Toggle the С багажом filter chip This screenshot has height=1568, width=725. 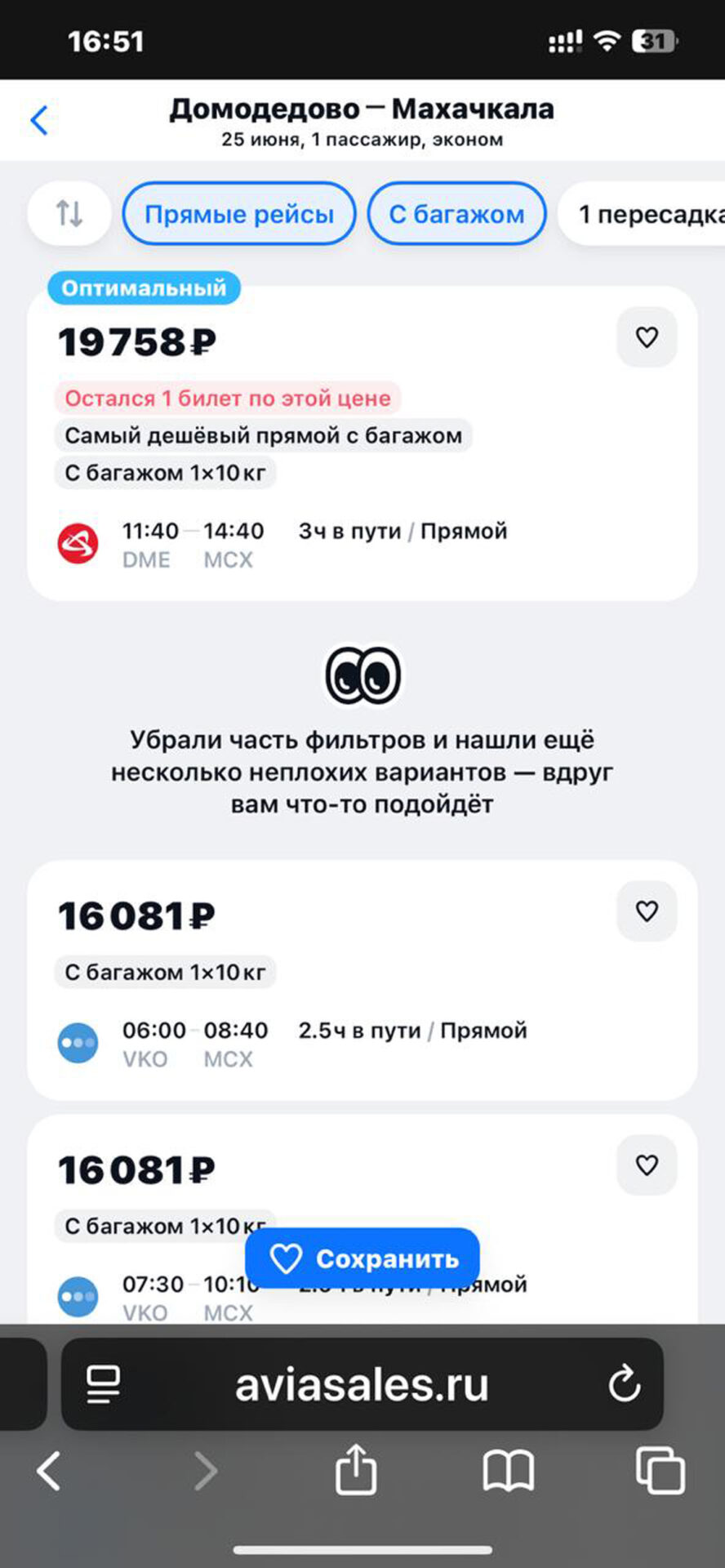click(x=456, y=214)
